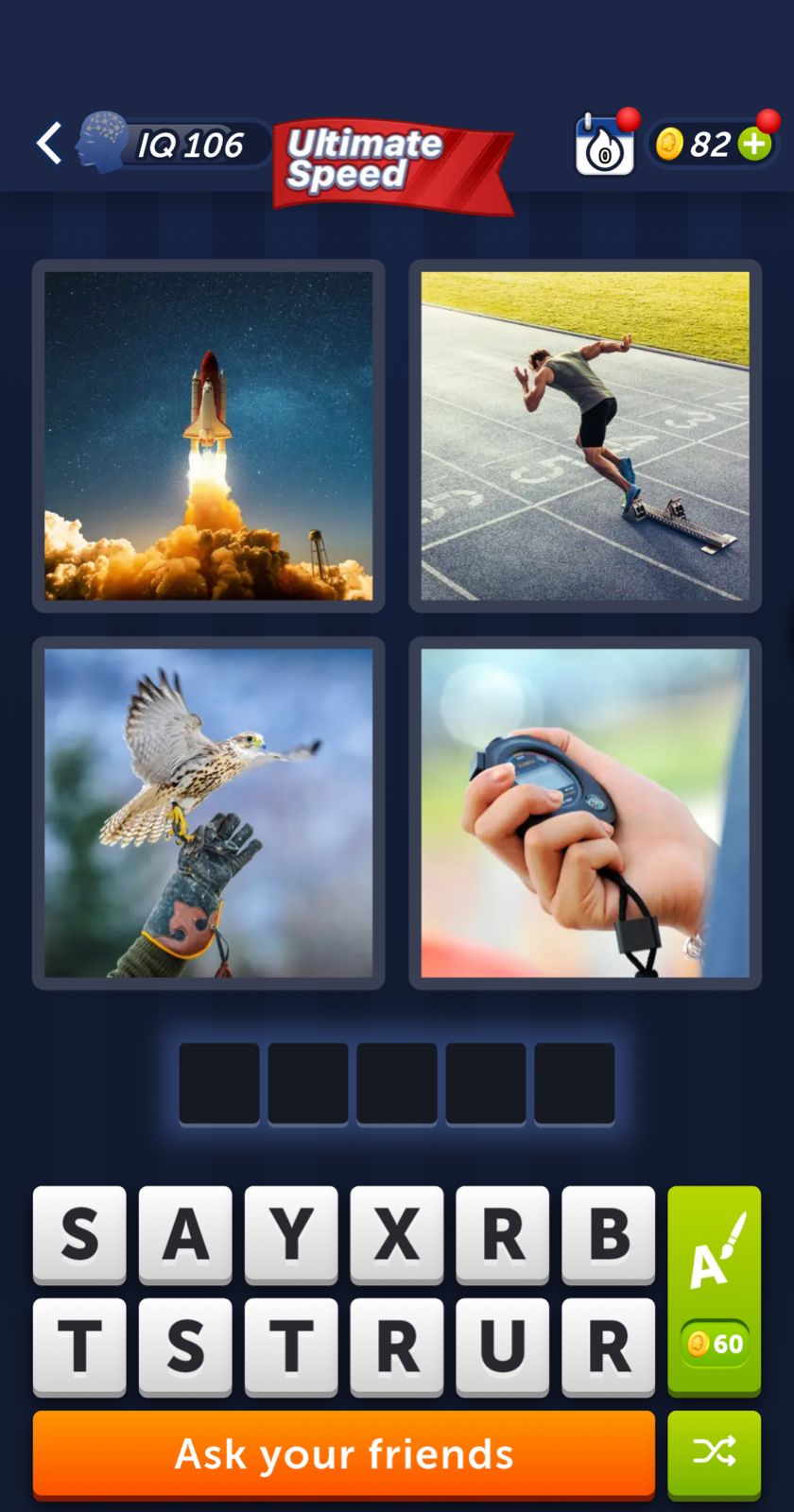Enlarge the falcon on glove picture
Screen dimensions: 794x1512
coord(209,813)
